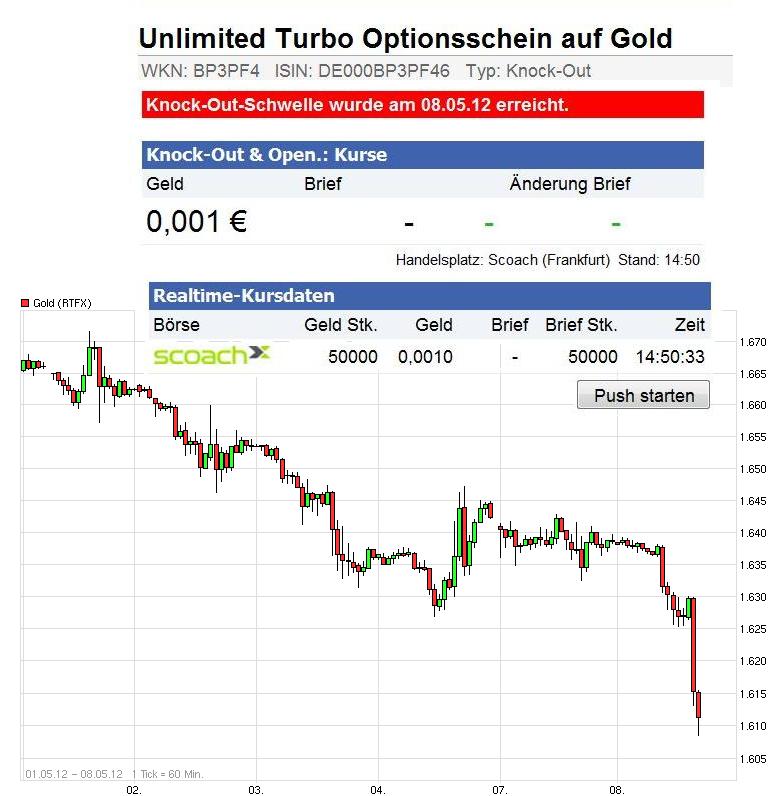The image size is (781, 796).
Task: Click the scoach arrow symbol beside the logo
Action: pos(257,352)
